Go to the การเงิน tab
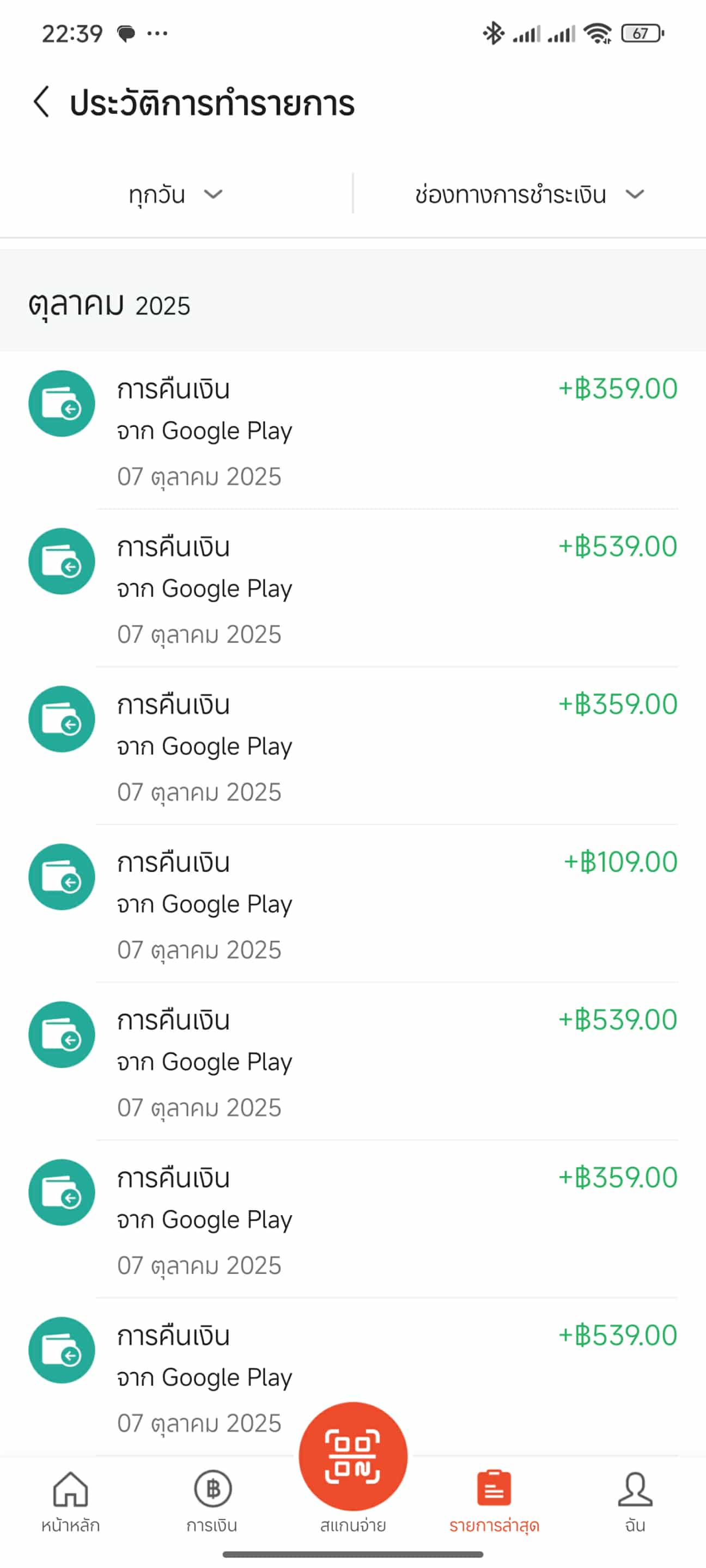This screenshot has width=706, height=1568. click(x=212, y=1500)
